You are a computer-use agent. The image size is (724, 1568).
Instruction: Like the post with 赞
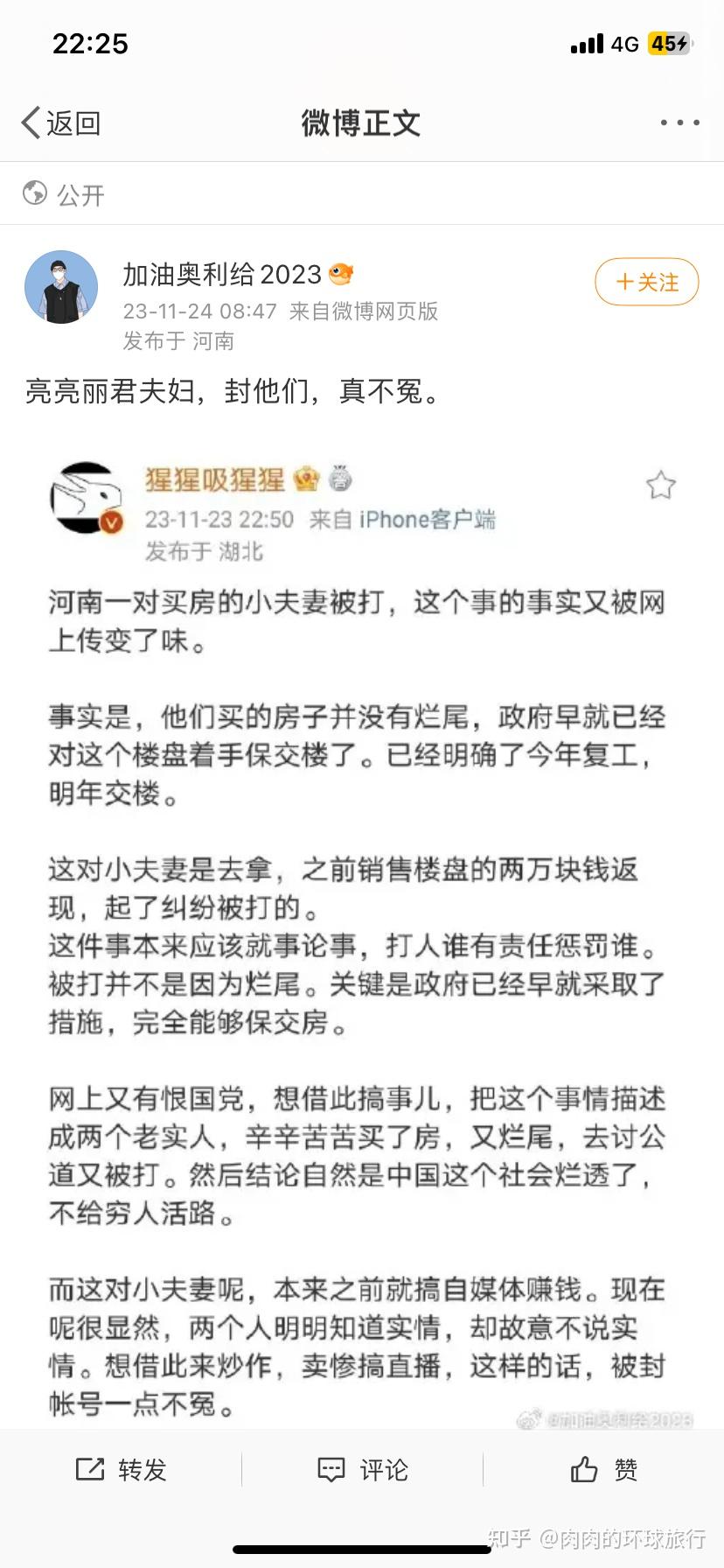pos(604,1470)
